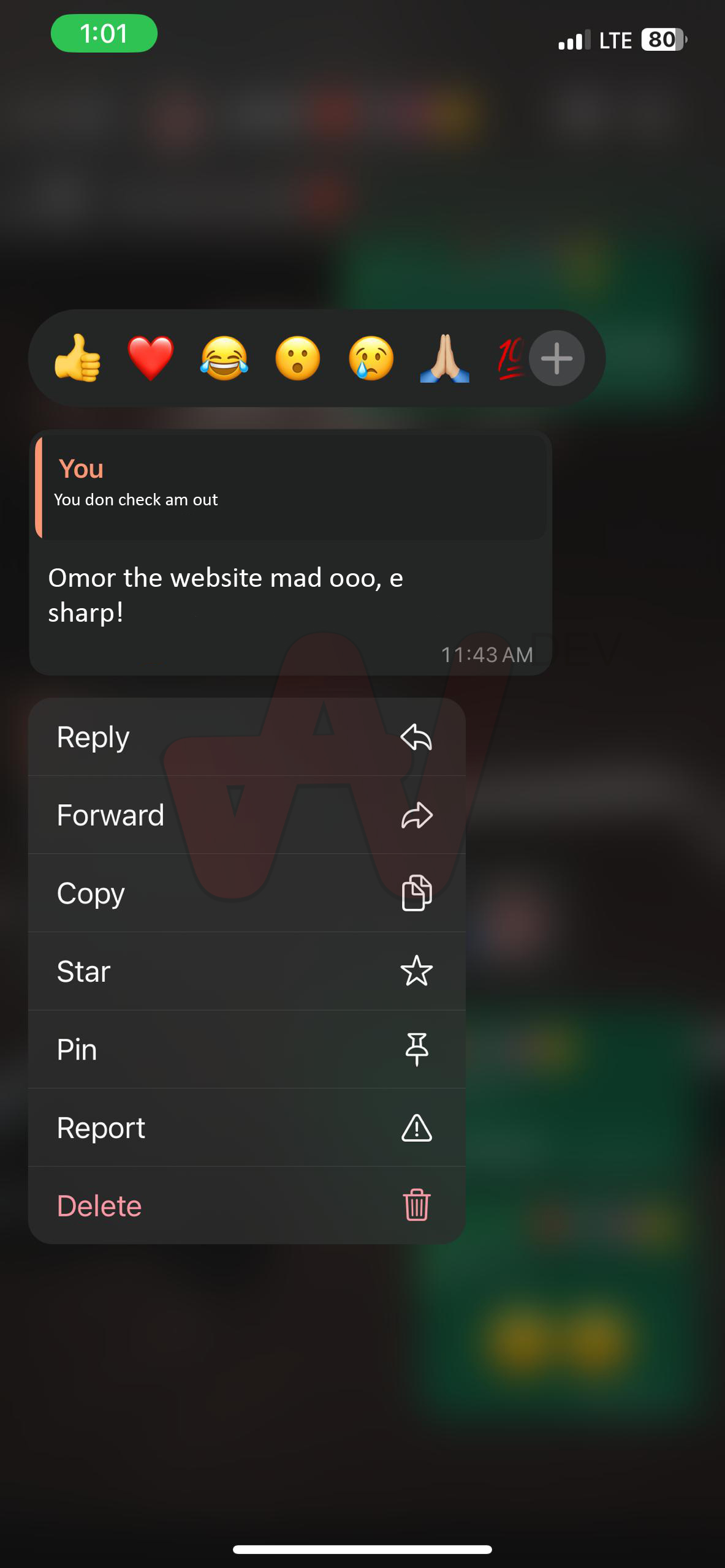The width and height of the screenshot is (725, 1568).
Task: Copy the message text
Action: coord(246,893)
